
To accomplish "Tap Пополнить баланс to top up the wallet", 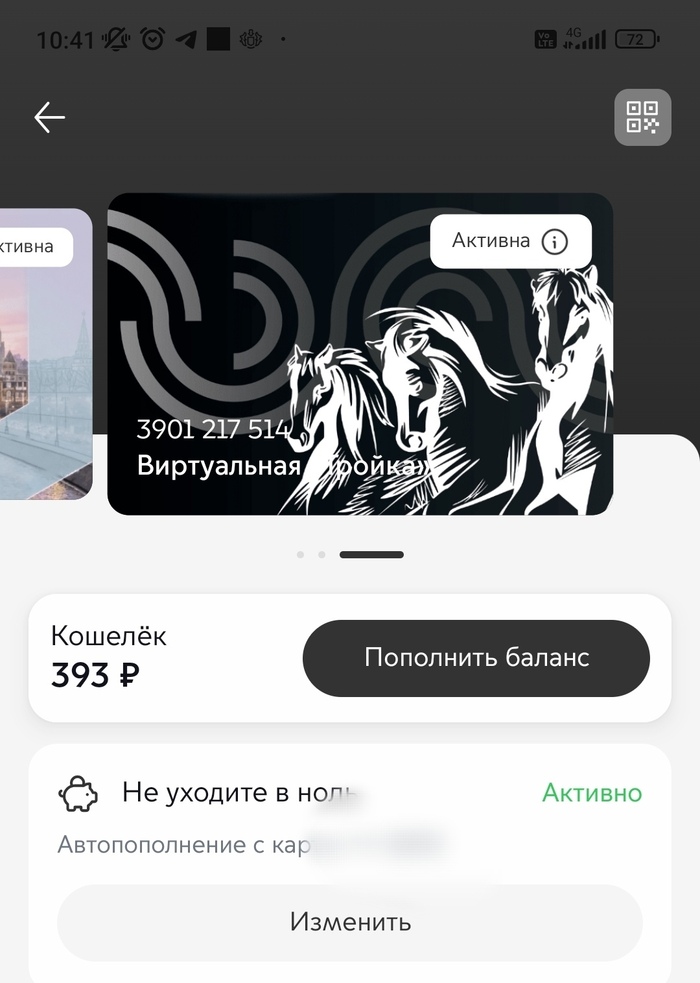I will [476, 658].
